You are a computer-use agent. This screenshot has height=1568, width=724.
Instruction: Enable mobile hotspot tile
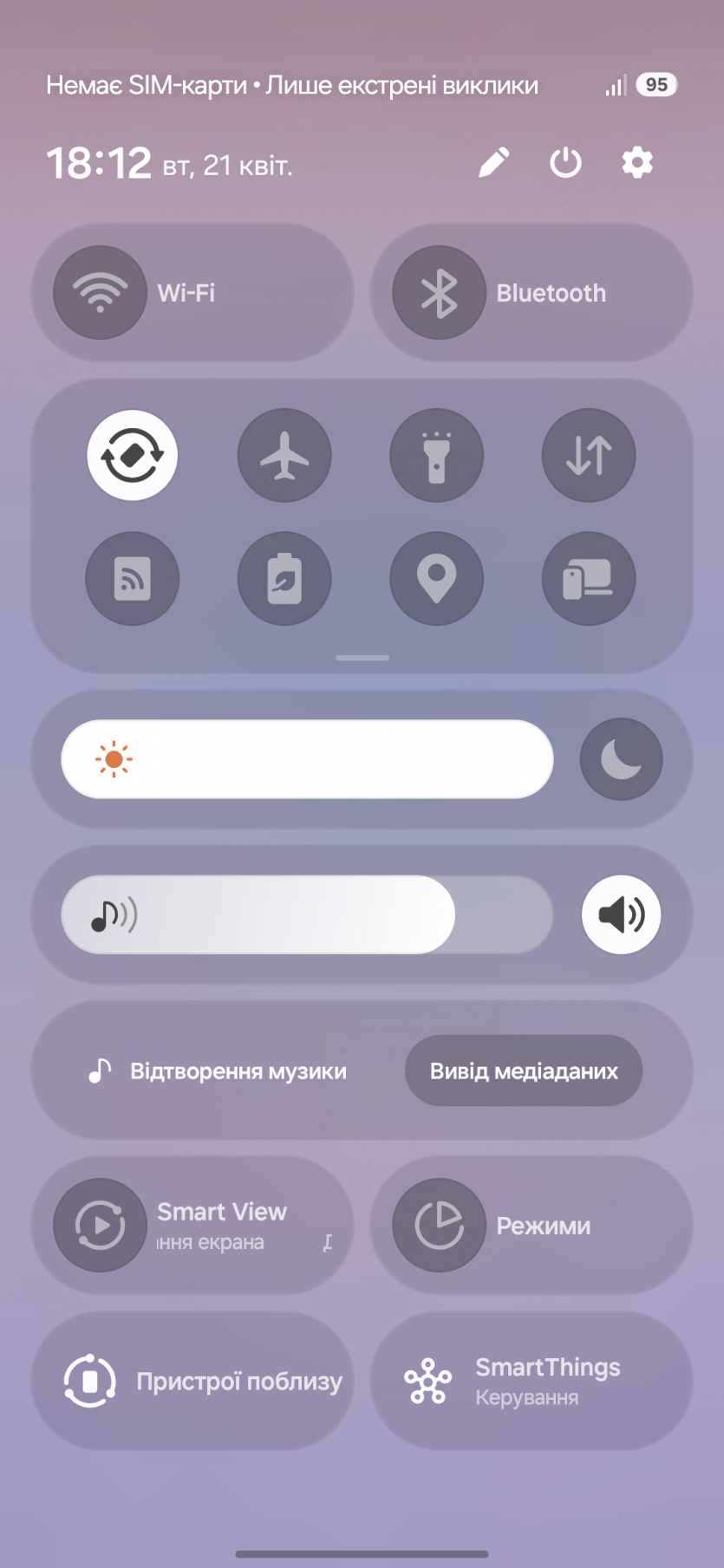click(x=133, y=578)
